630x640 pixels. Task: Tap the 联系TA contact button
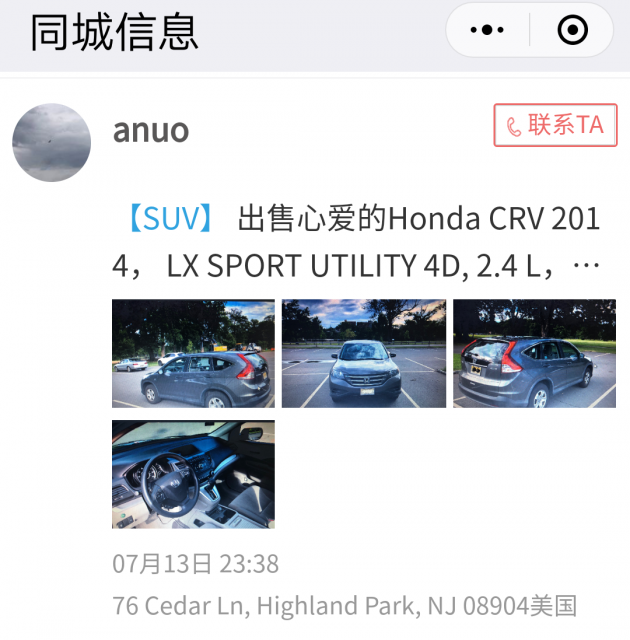[555, 125]
